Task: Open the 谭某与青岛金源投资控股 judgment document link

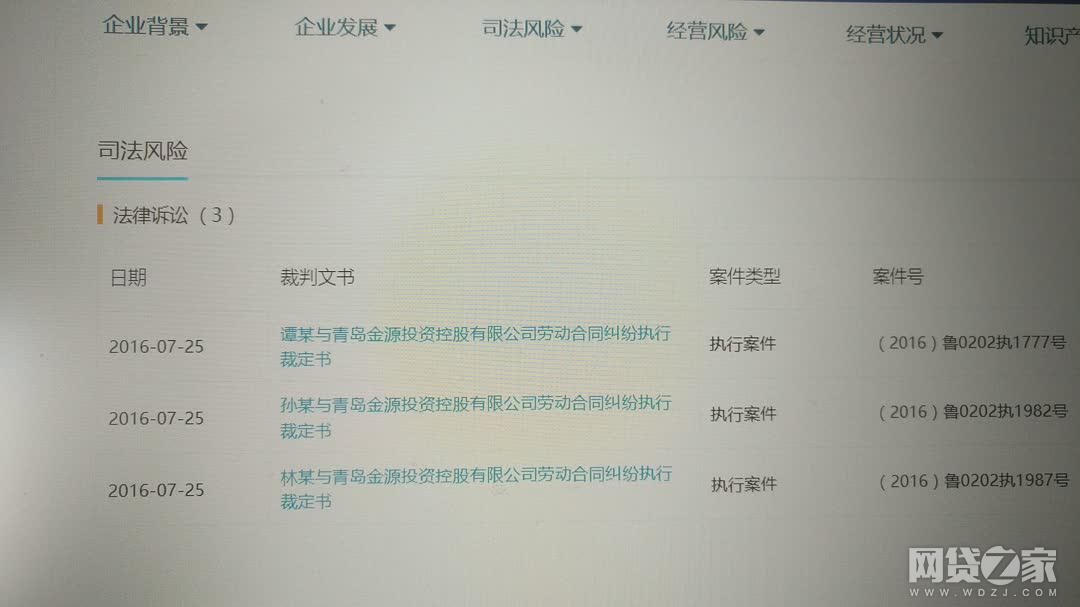Action: 474,335
